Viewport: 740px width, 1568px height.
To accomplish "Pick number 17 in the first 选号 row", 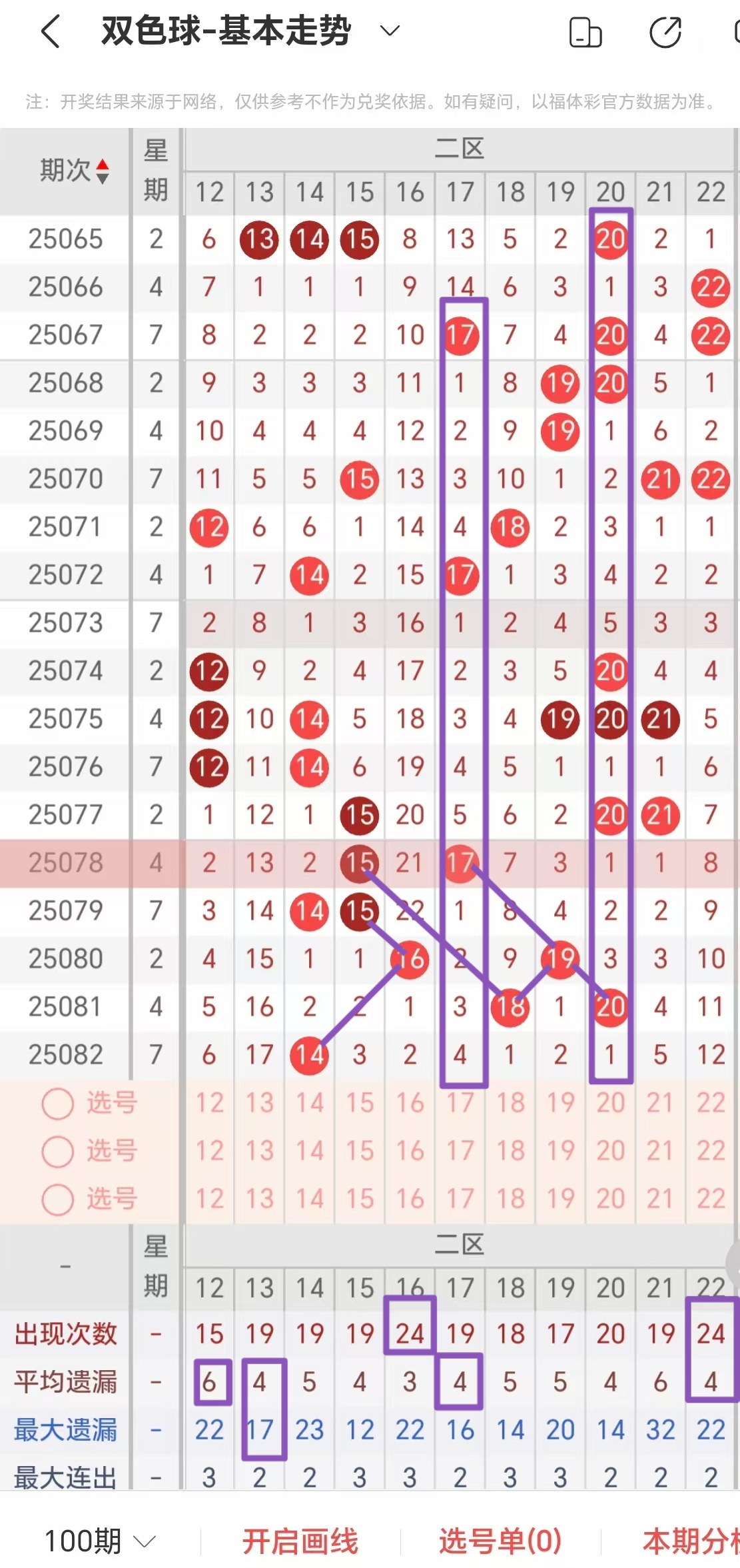I will [460, 1103].
